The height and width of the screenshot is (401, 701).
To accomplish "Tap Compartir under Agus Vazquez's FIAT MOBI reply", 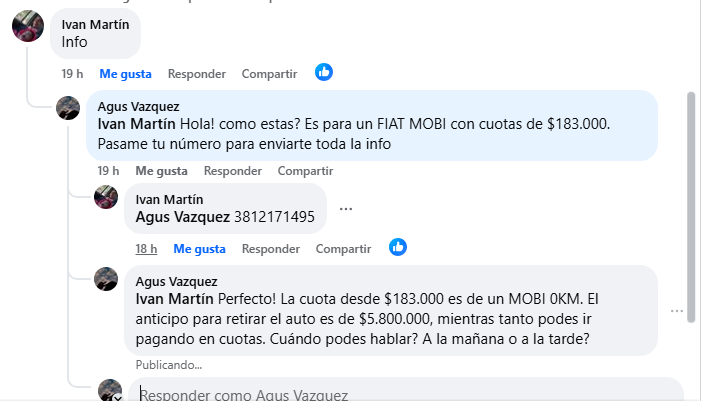I will (305, 171).
